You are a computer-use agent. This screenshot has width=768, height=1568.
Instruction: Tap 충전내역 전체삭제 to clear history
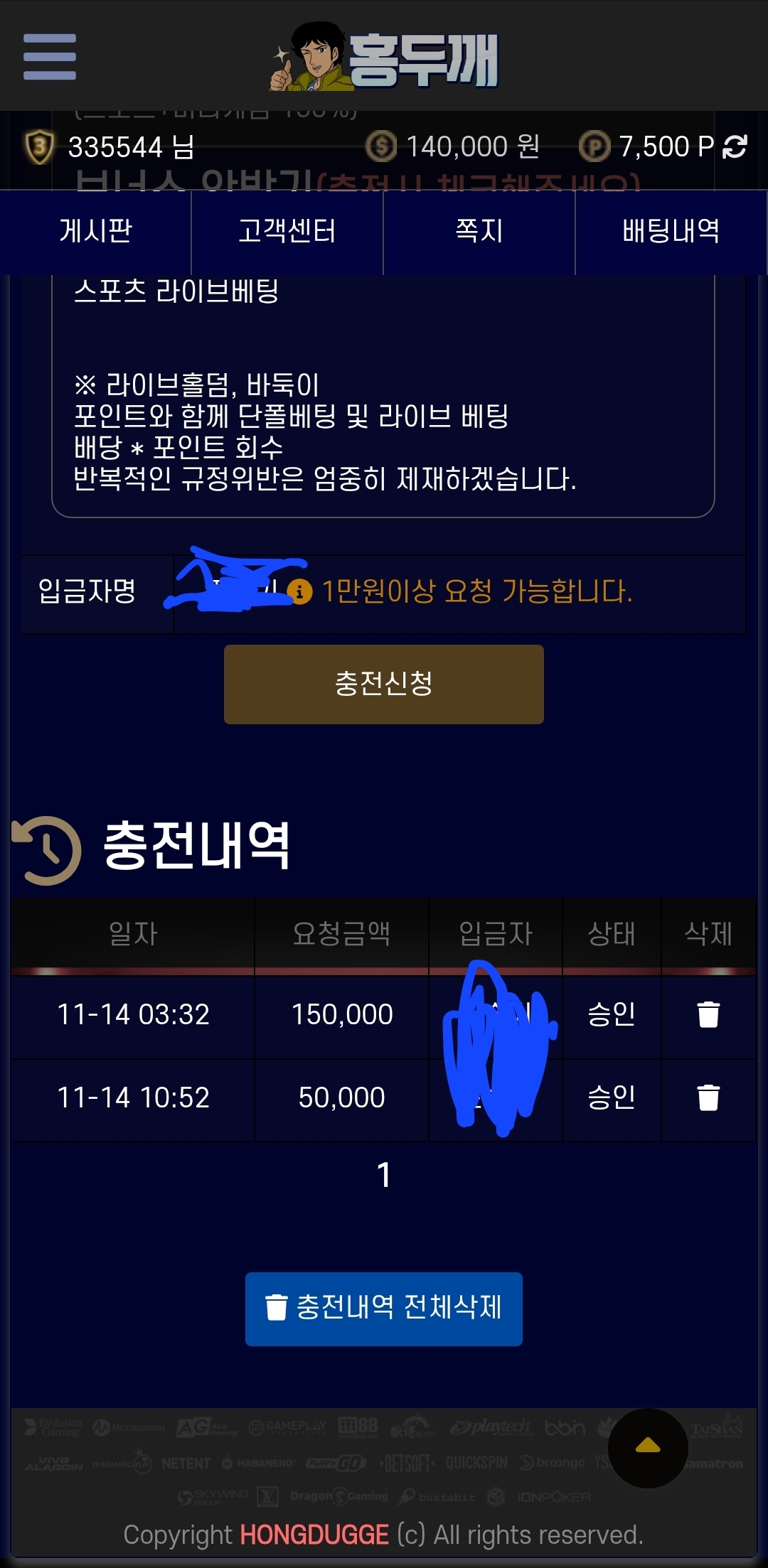tap(384, 1309)
